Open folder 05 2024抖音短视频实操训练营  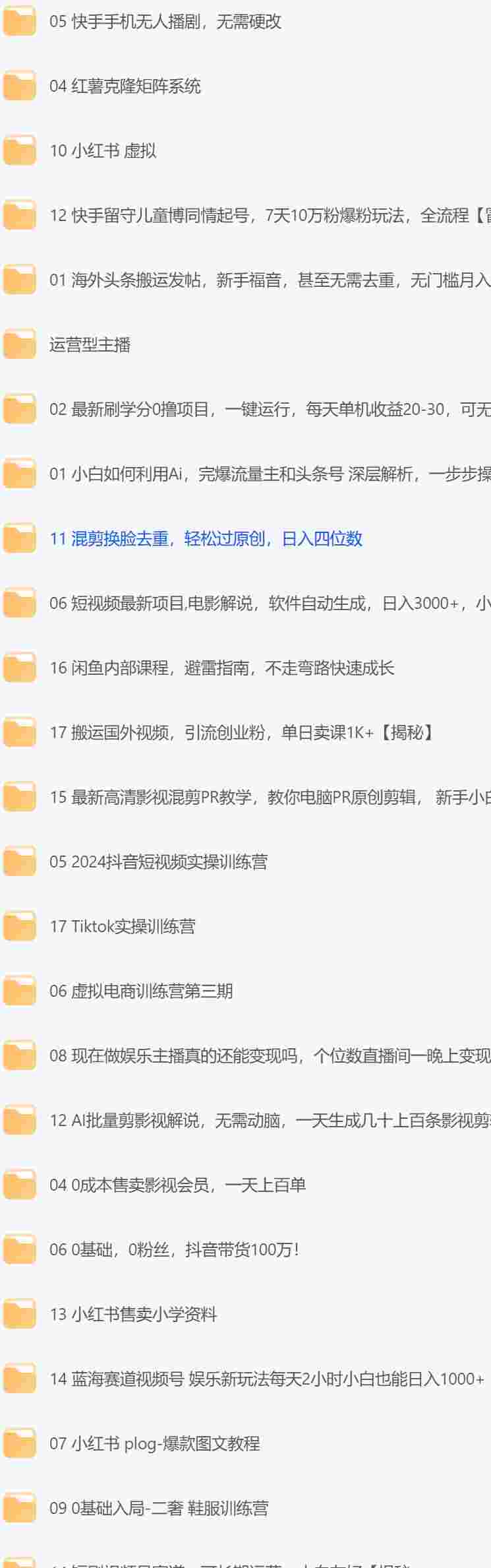[x=158, y=862]
